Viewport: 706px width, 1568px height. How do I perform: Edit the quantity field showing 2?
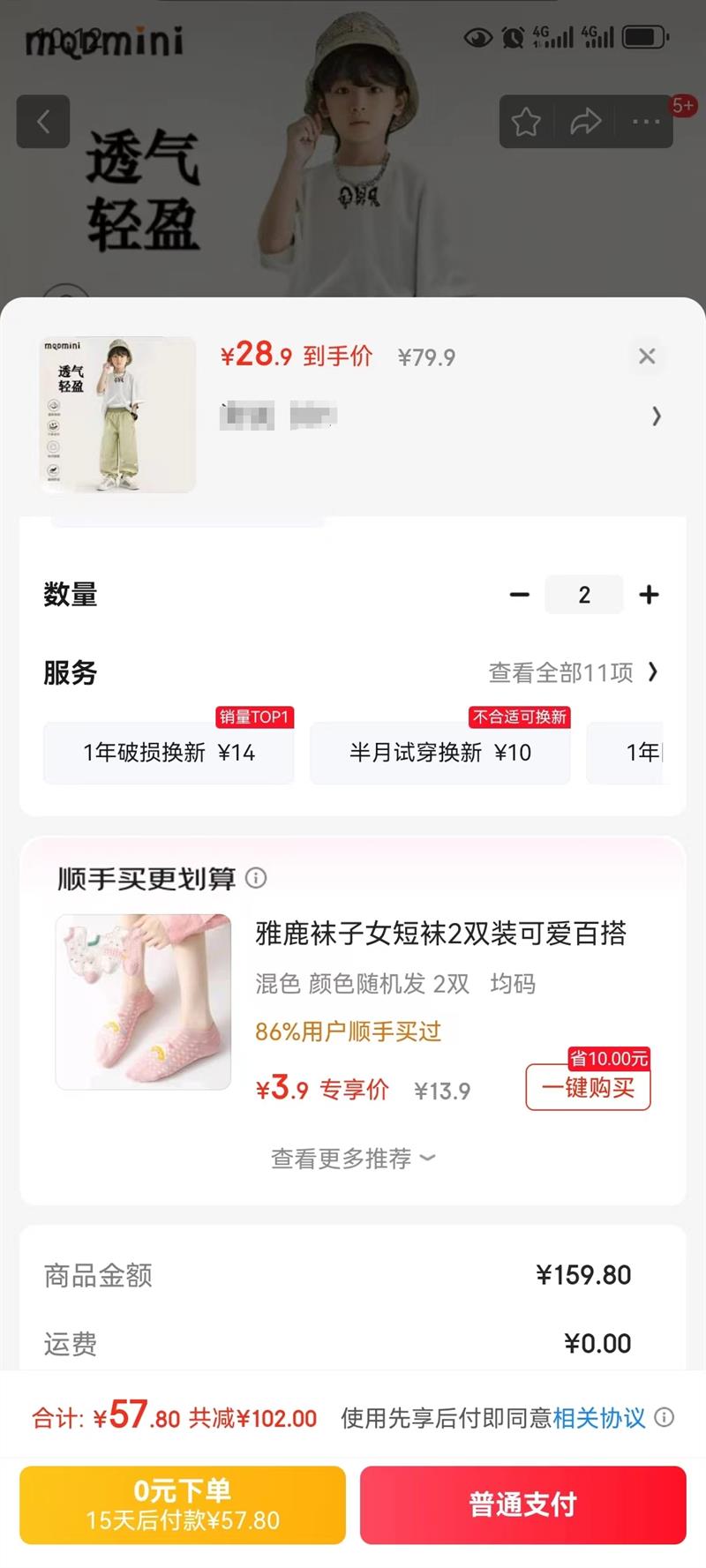[584, 595]
